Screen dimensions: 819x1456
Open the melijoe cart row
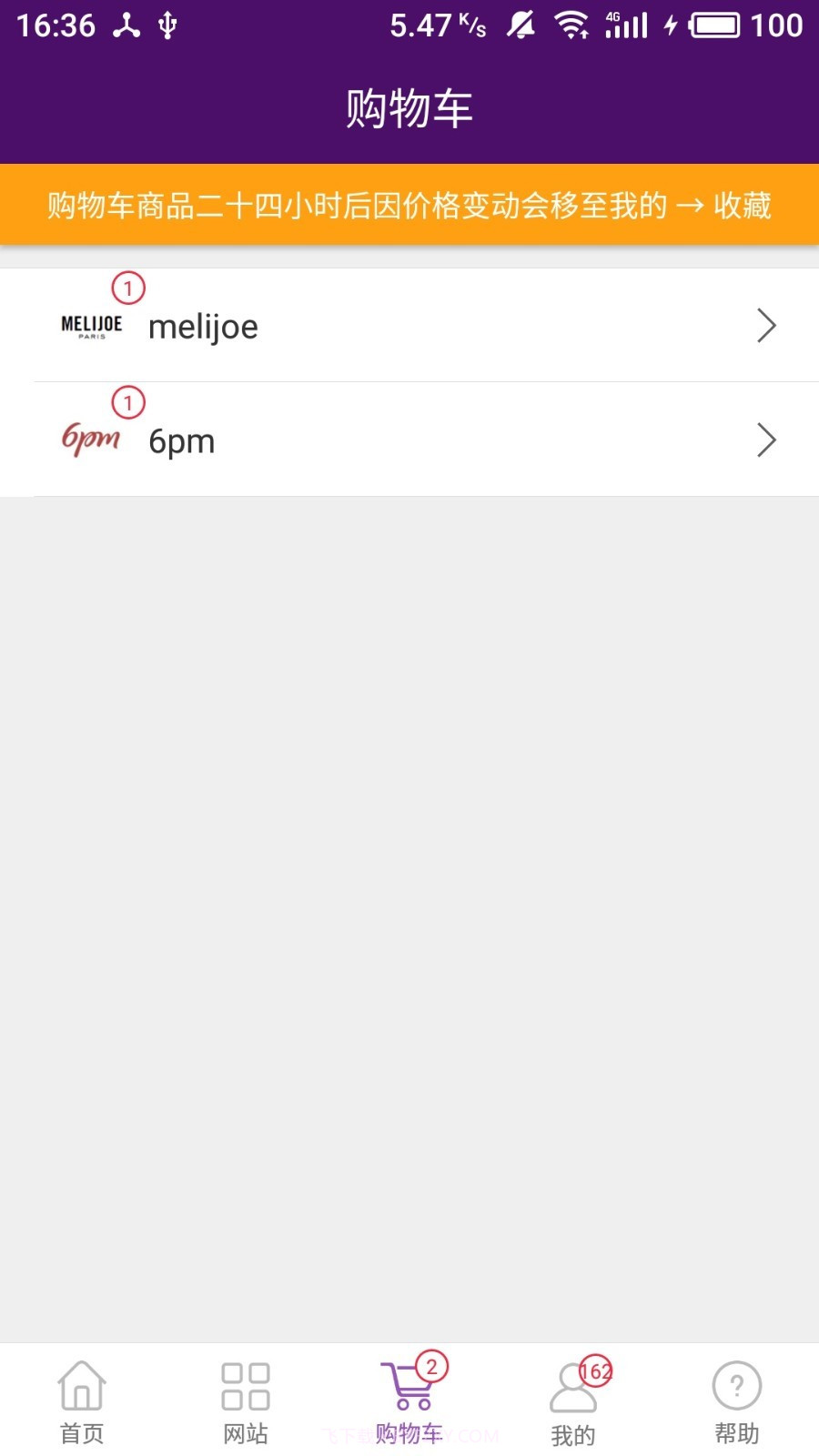[x=409, y=326]
